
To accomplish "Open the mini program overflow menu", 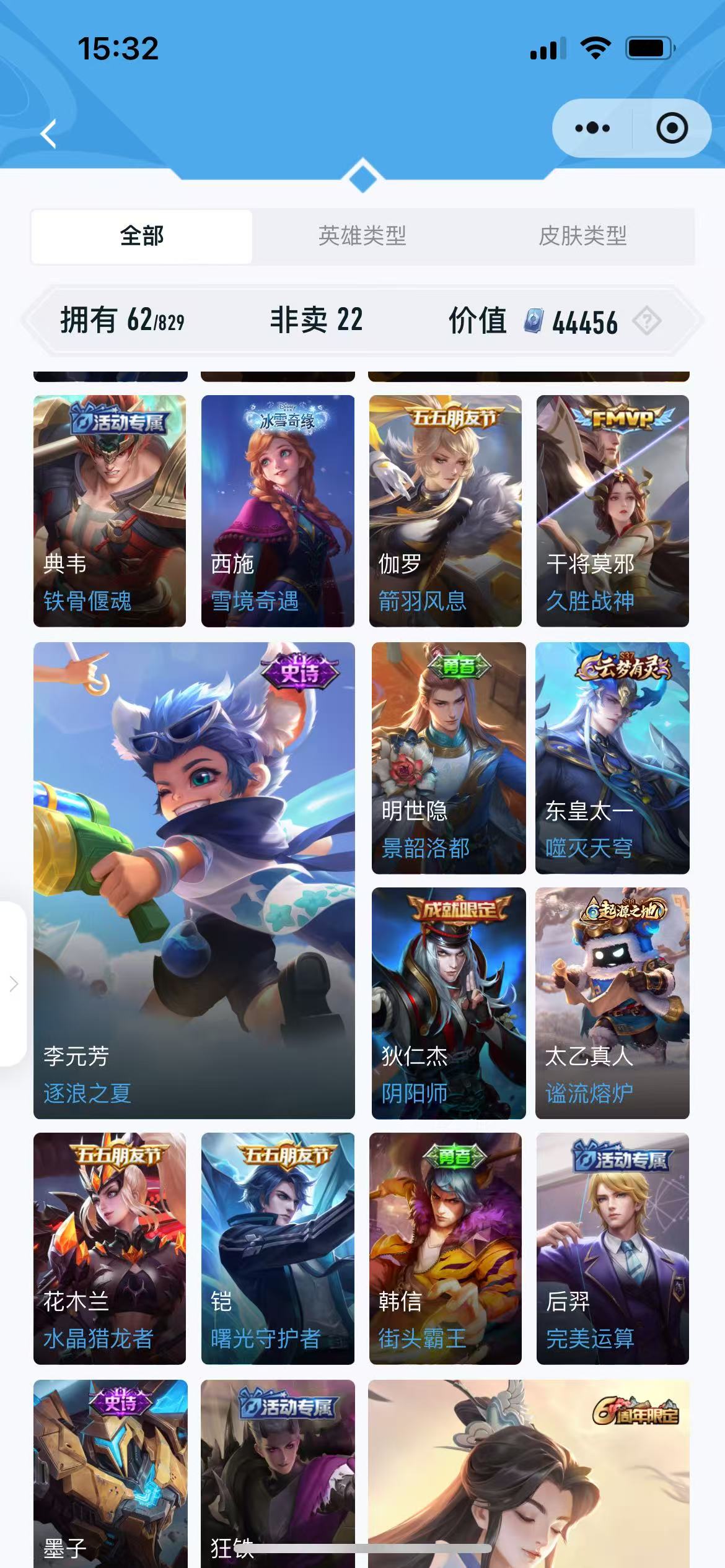I will click(x=592, y=128).
